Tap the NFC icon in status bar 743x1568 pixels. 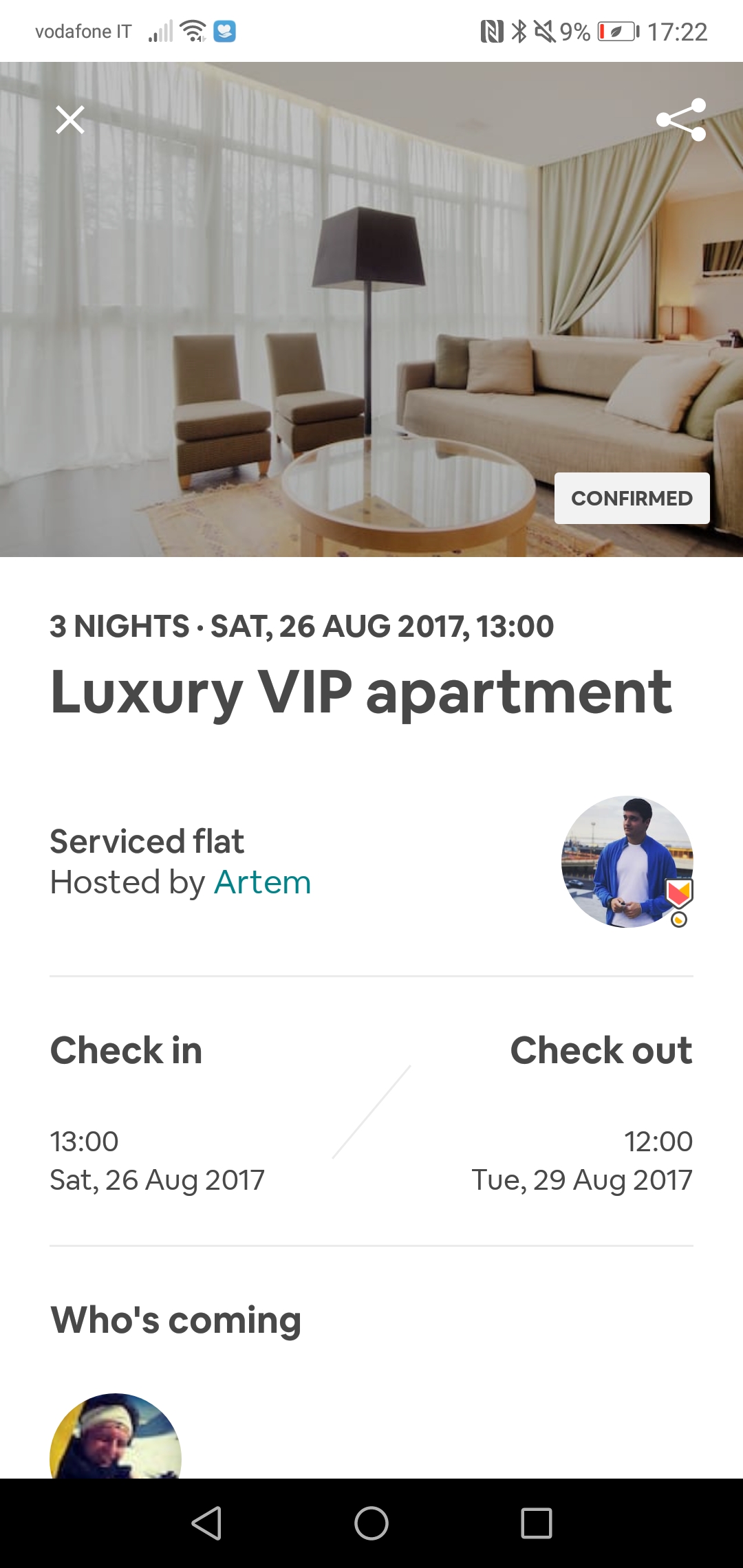point(491,30)
